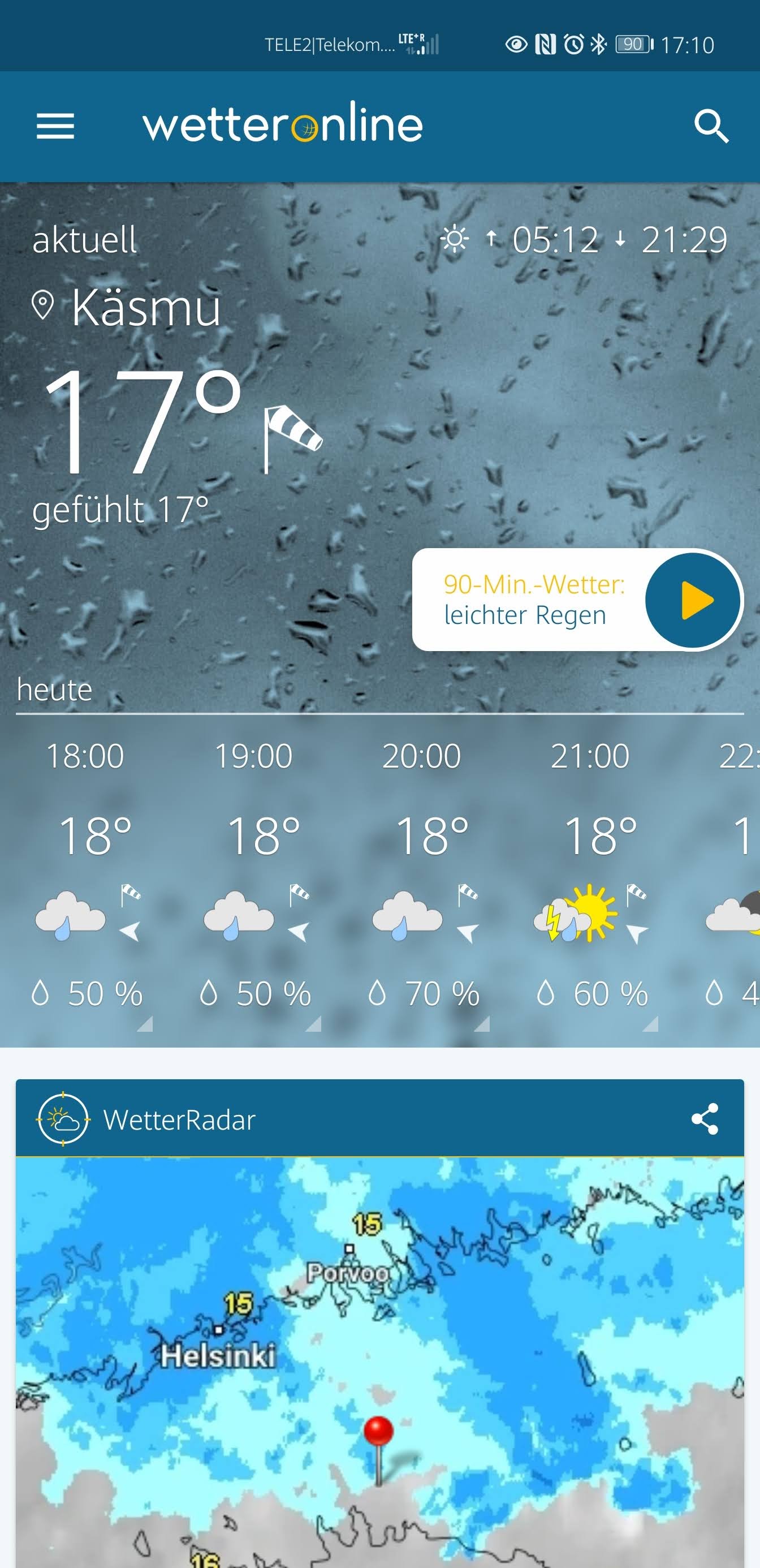Open the WetterRadar map
The width and height of the screenshot is (760, 1568).
click(x=379, y=1358)
